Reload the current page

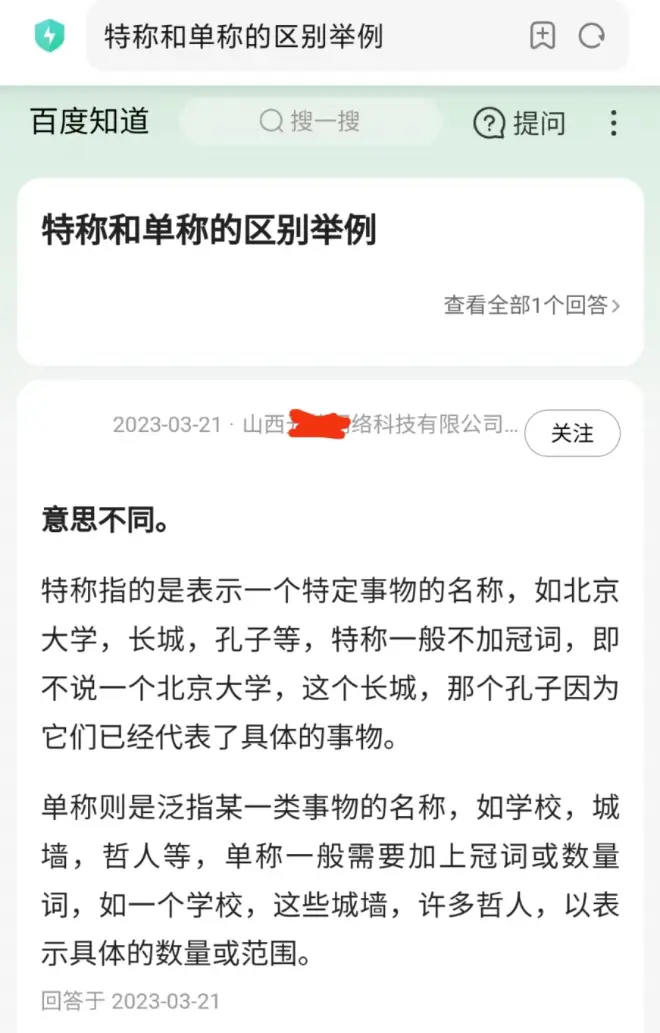coord(592,37)
